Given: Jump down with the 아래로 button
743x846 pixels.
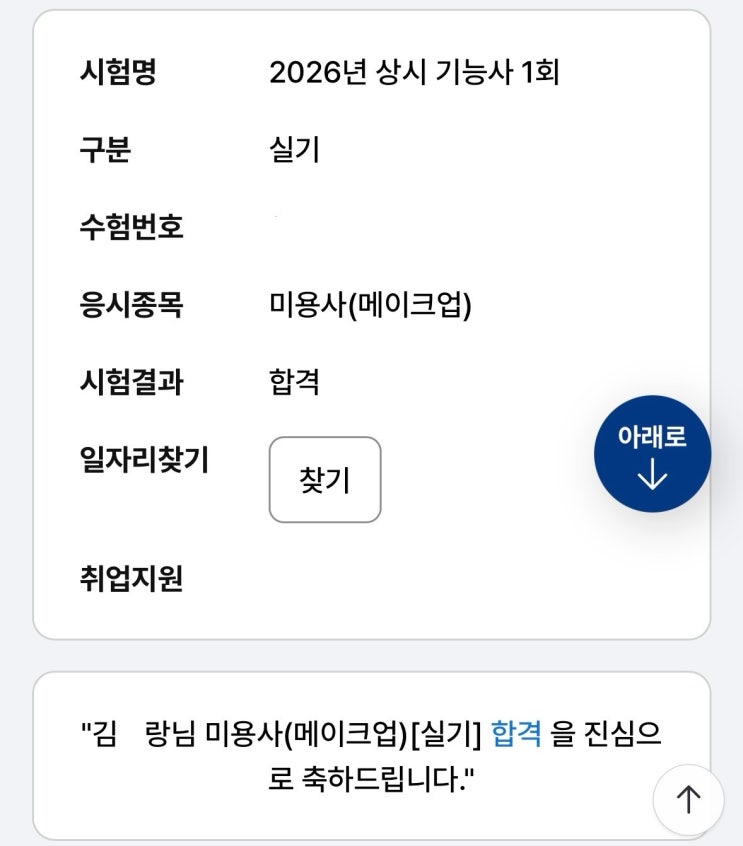Looking at the screenshot, I should [x=652, y=455].
